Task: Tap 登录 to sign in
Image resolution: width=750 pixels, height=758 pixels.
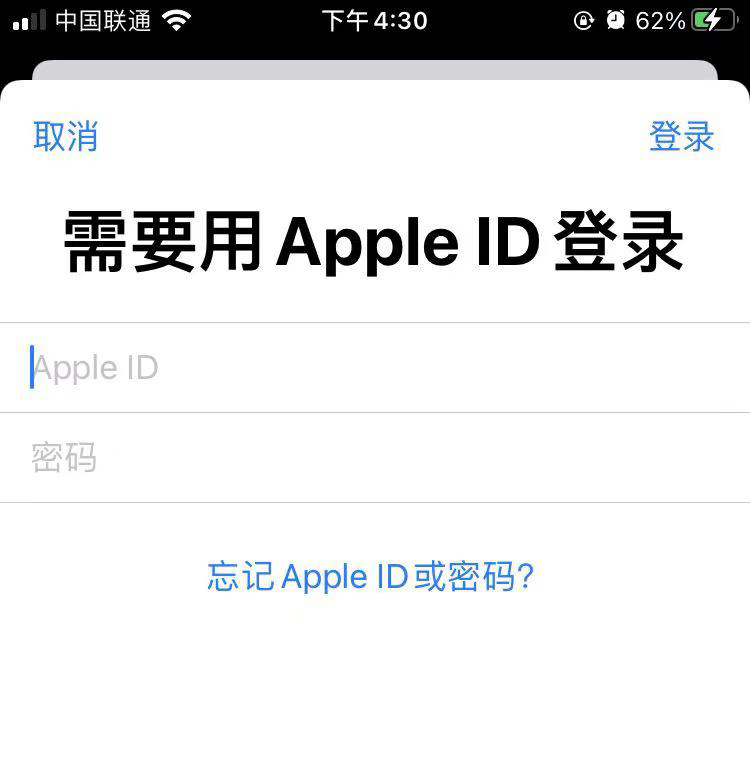Action: [682, 137]
